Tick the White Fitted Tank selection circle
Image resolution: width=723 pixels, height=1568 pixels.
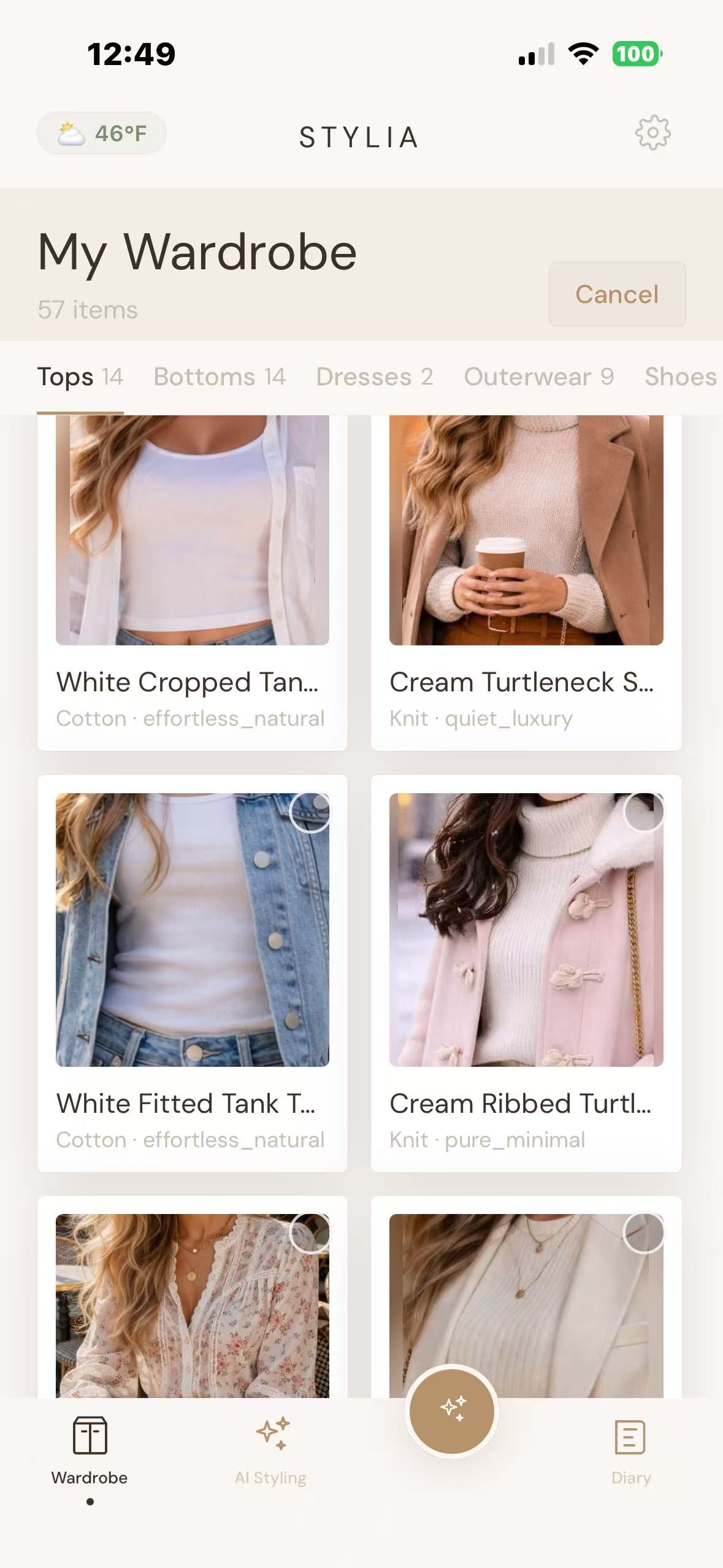coord(310,812)
